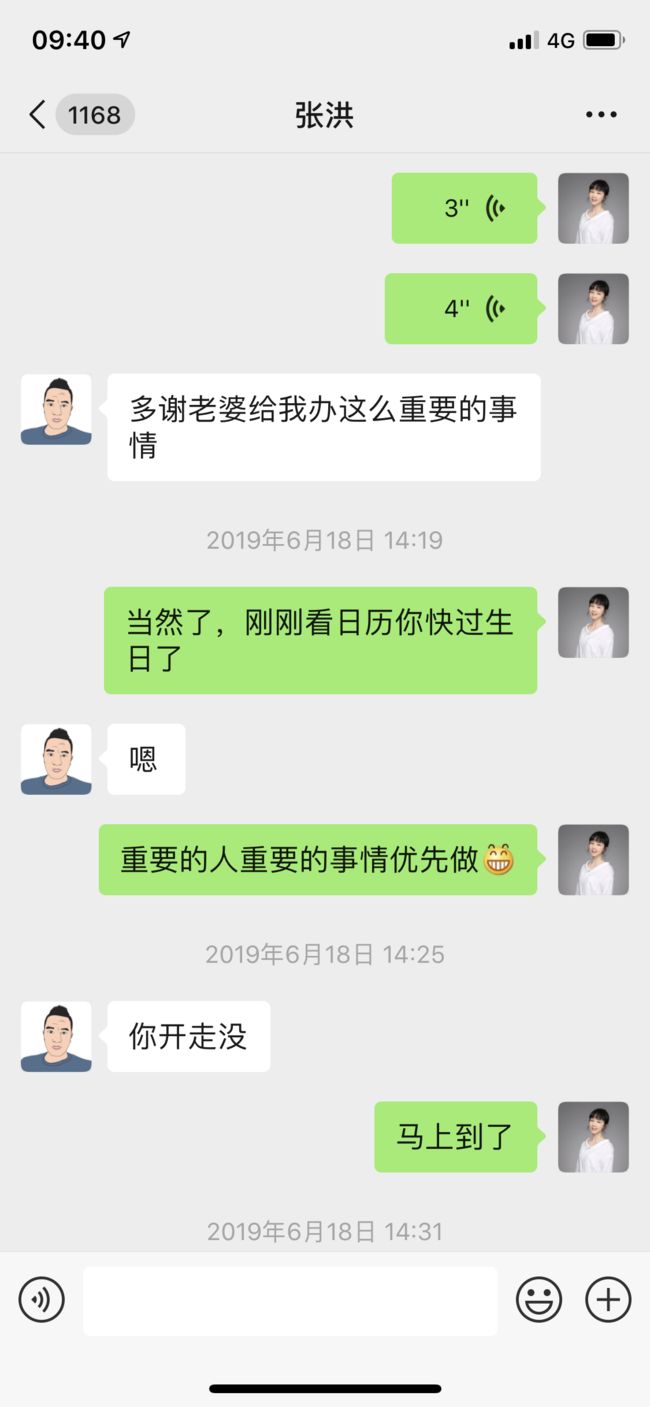Open 张洪's avatar beside 你开走没
The width and height of the screenshot is (650, 1407).
56,1037
